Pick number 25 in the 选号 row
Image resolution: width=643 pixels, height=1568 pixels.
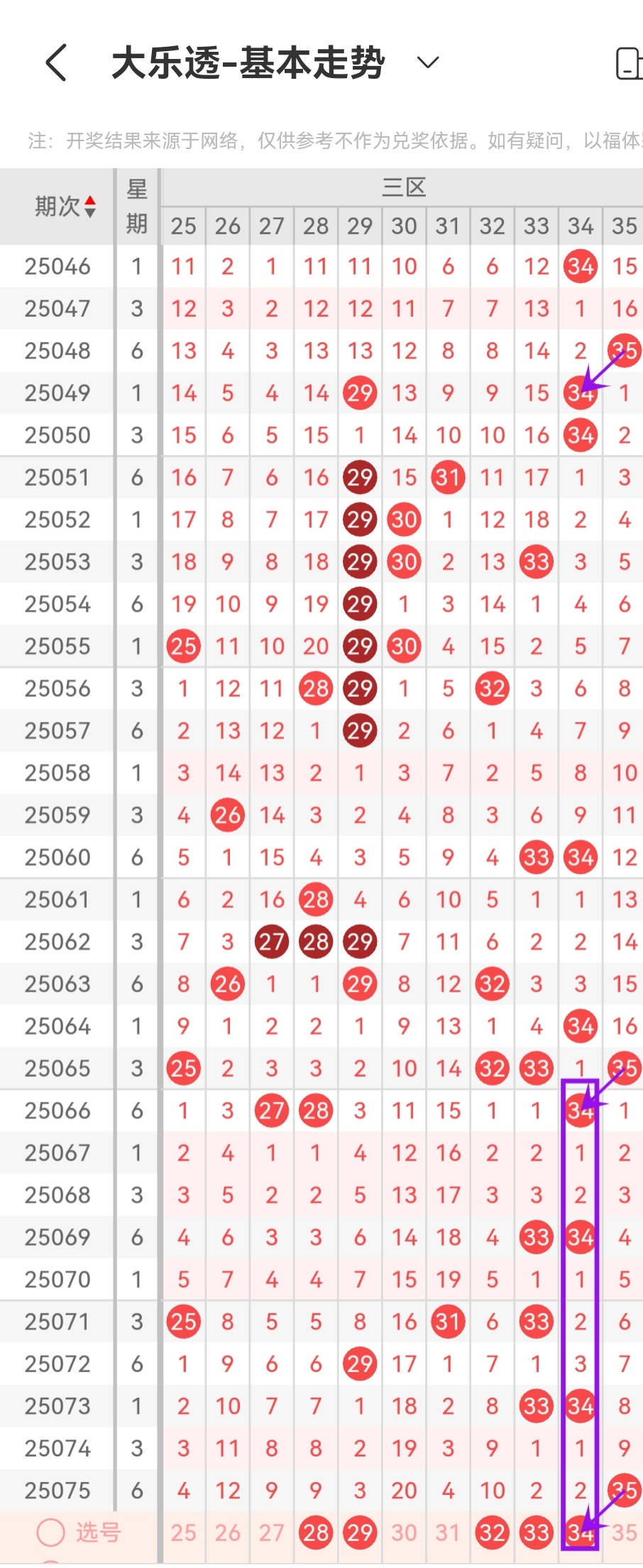[x=183, y=1533]
